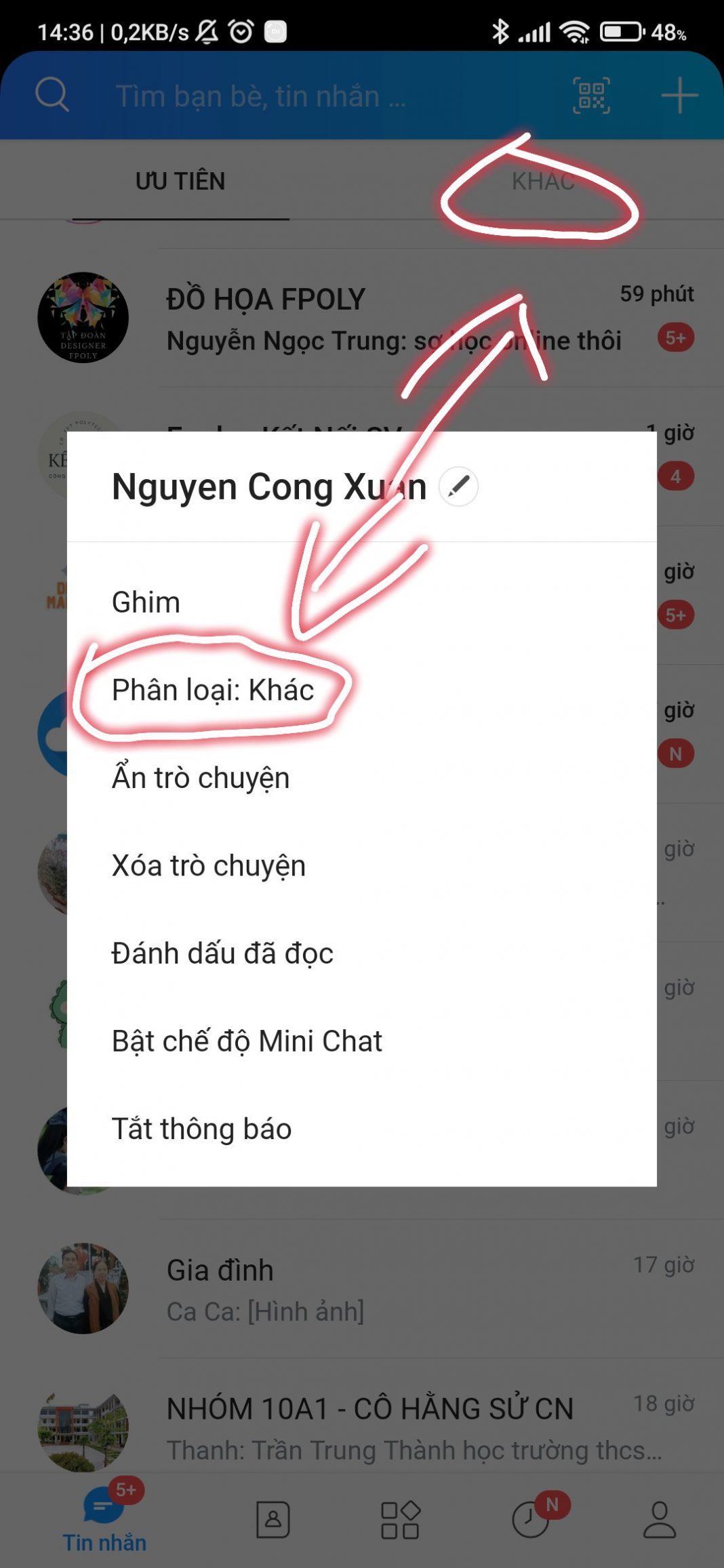Enable Bật chế độ Mini Chat
Viewport: 724px width, 1568px height.
[247, 1041]
